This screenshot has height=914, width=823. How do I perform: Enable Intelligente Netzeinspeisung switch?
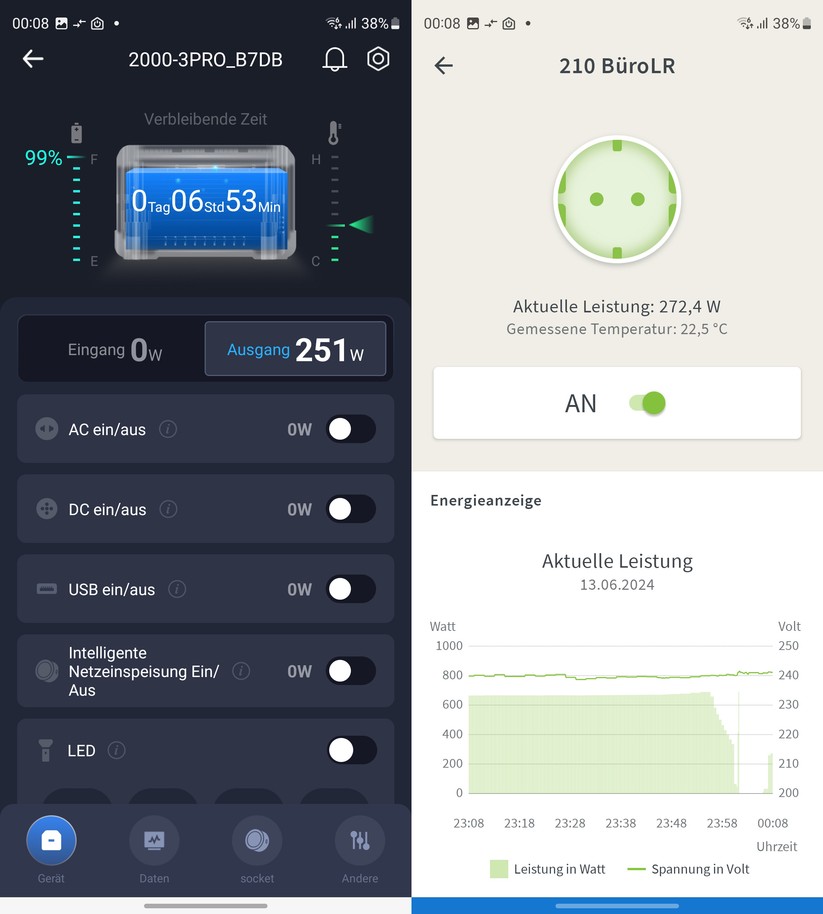(351, 671)
